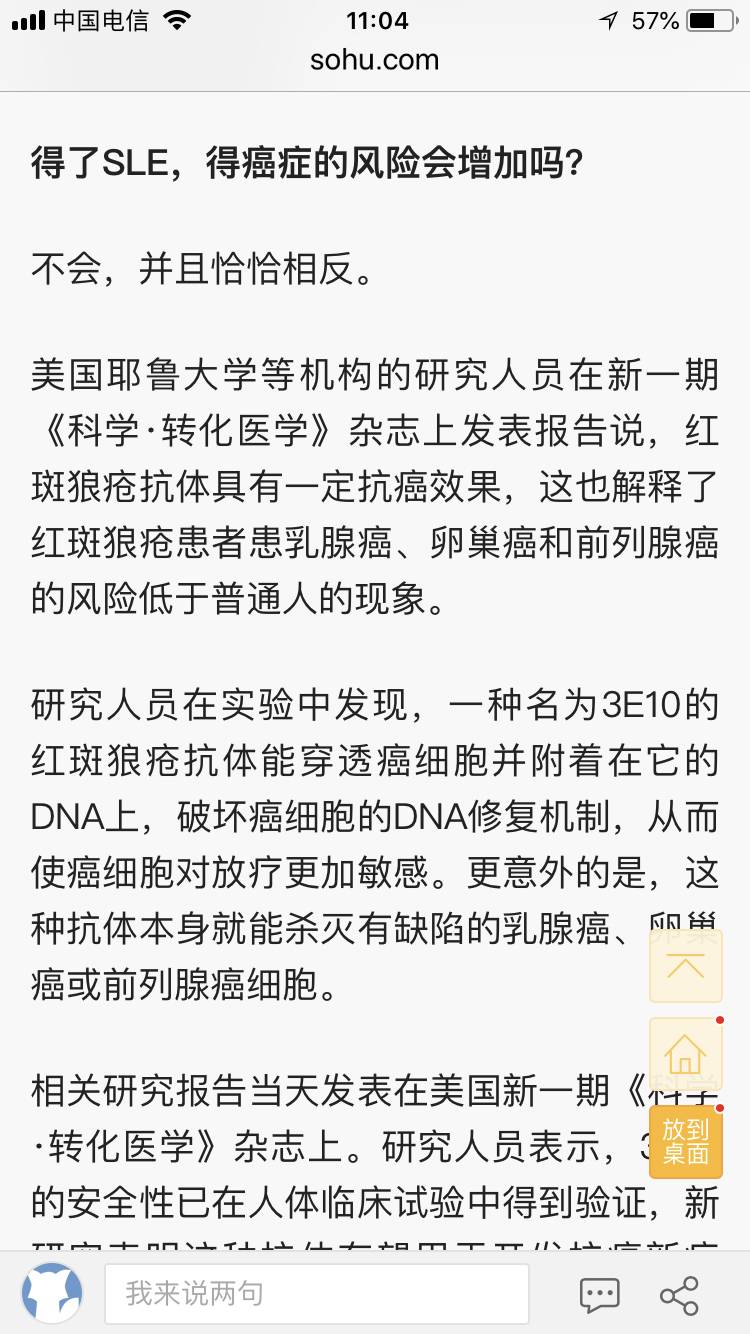The image size is (750, 1334).
Task: Tap the back-to-top arrow button
Action: [686, 966]
